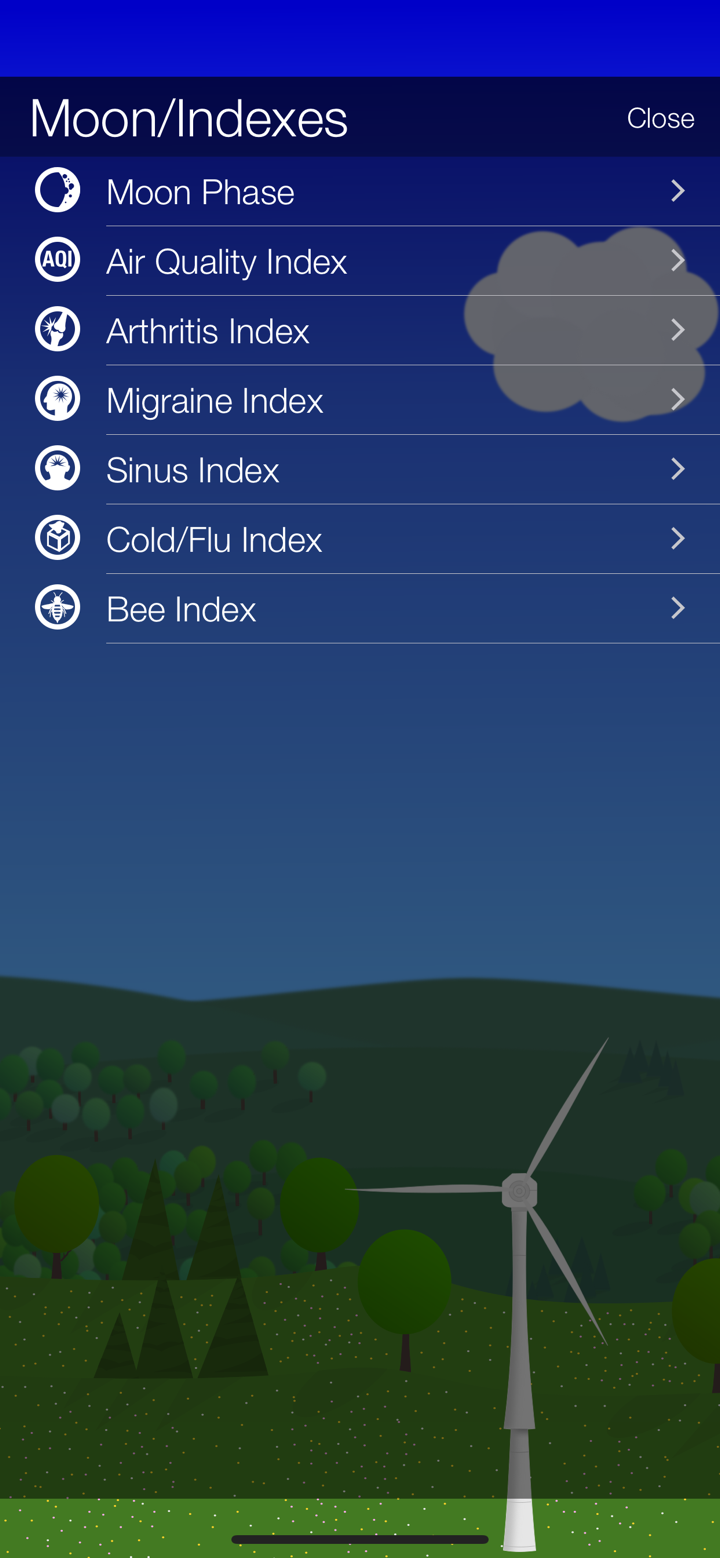Expand the Bee Index chevron arrow
Screen dimensions: 720x1558
[678, 607]
